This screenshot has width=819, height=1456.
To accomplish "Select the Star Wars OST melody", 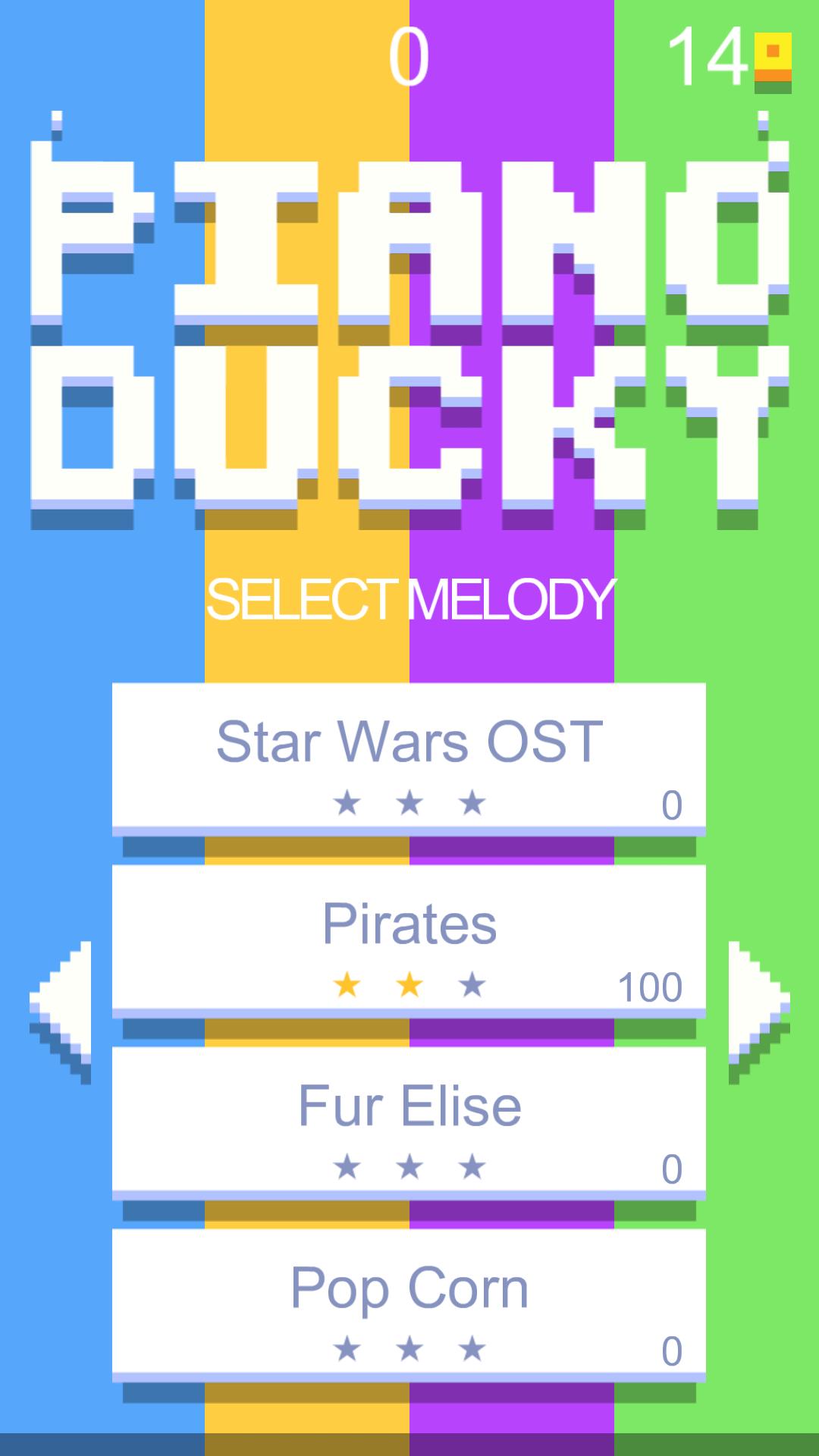I will pyautogui.click(x=409, y=757).
